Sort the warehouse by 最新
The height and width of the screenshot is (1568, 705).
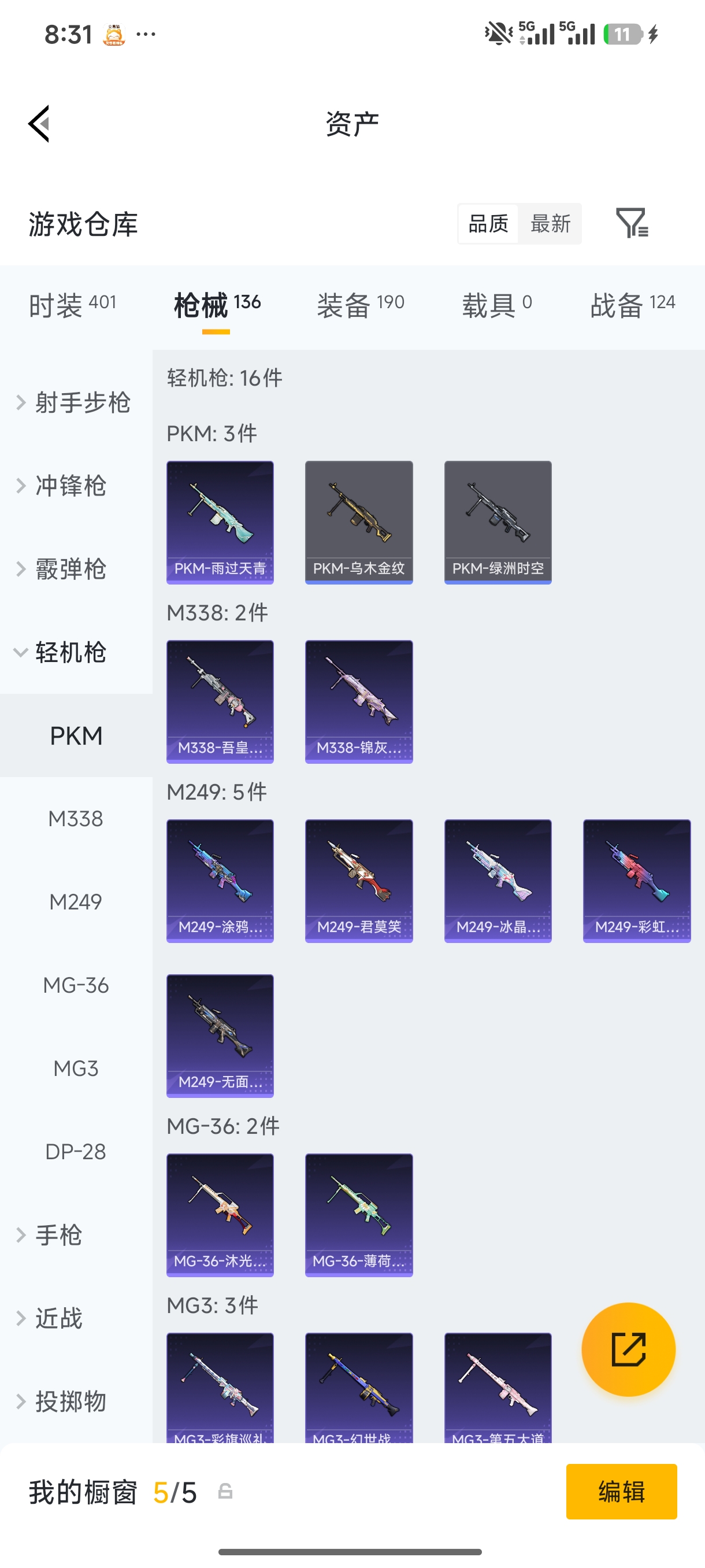[x=550, y=223]
